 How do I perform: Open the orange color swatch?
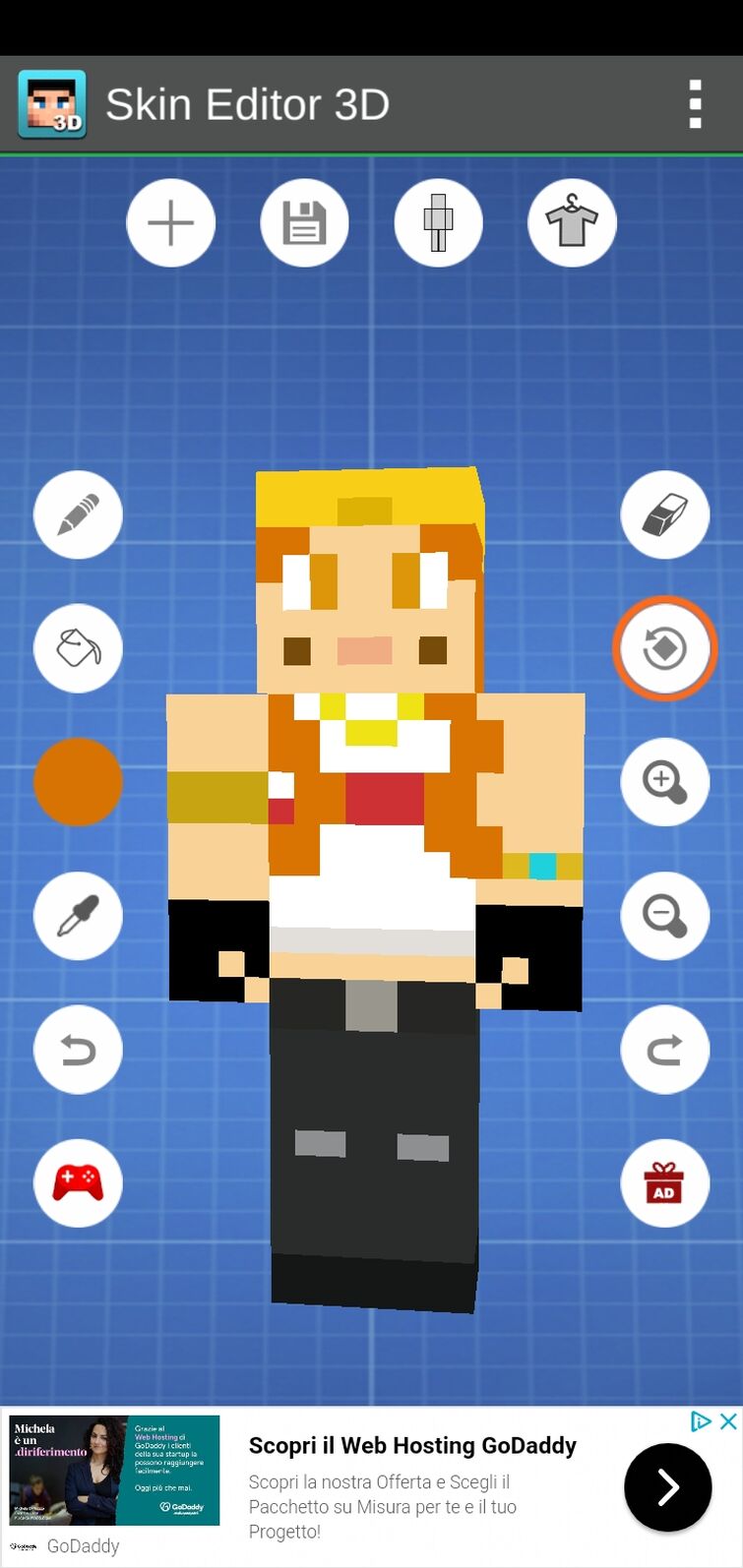coord(78,782)
